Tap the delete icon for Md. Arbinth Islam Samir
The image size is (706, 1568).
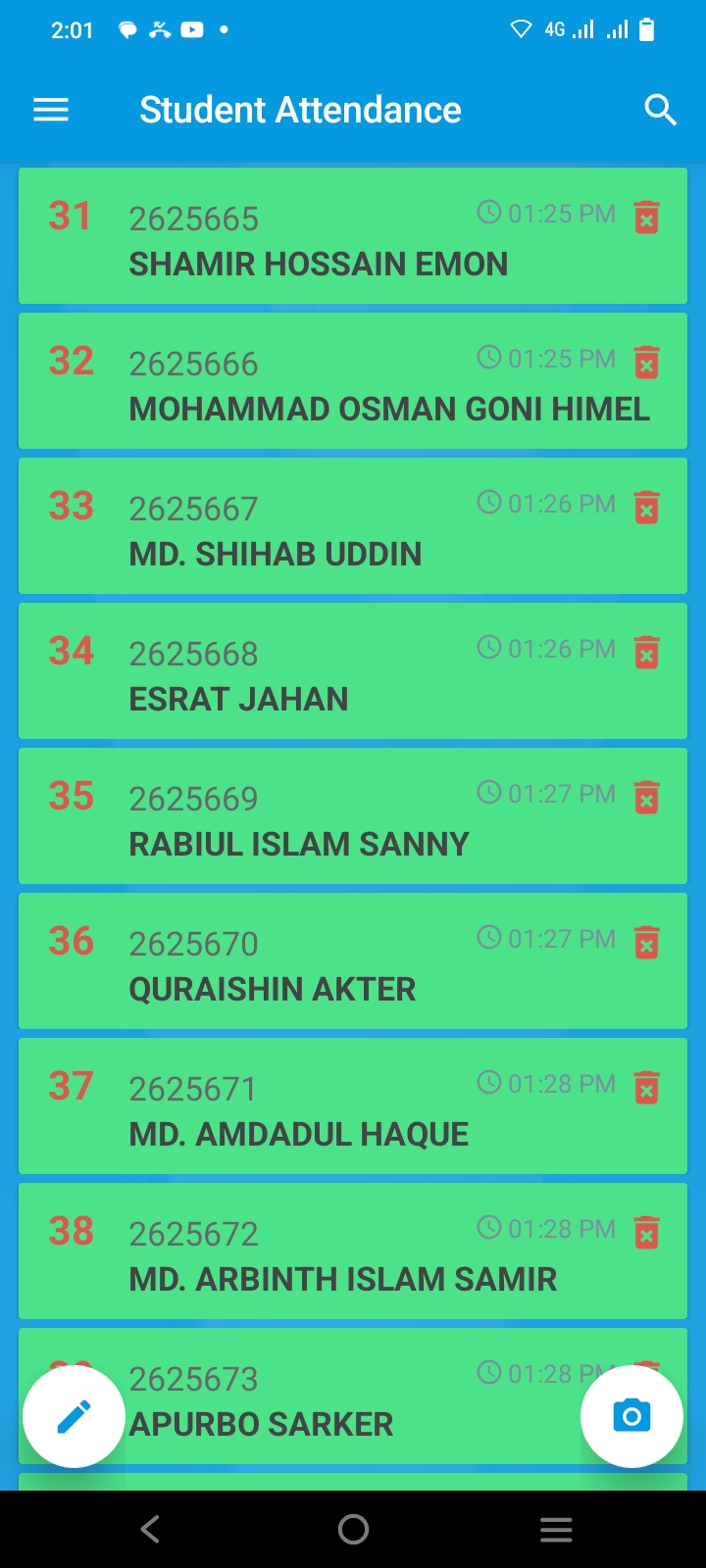[646, 1232]
